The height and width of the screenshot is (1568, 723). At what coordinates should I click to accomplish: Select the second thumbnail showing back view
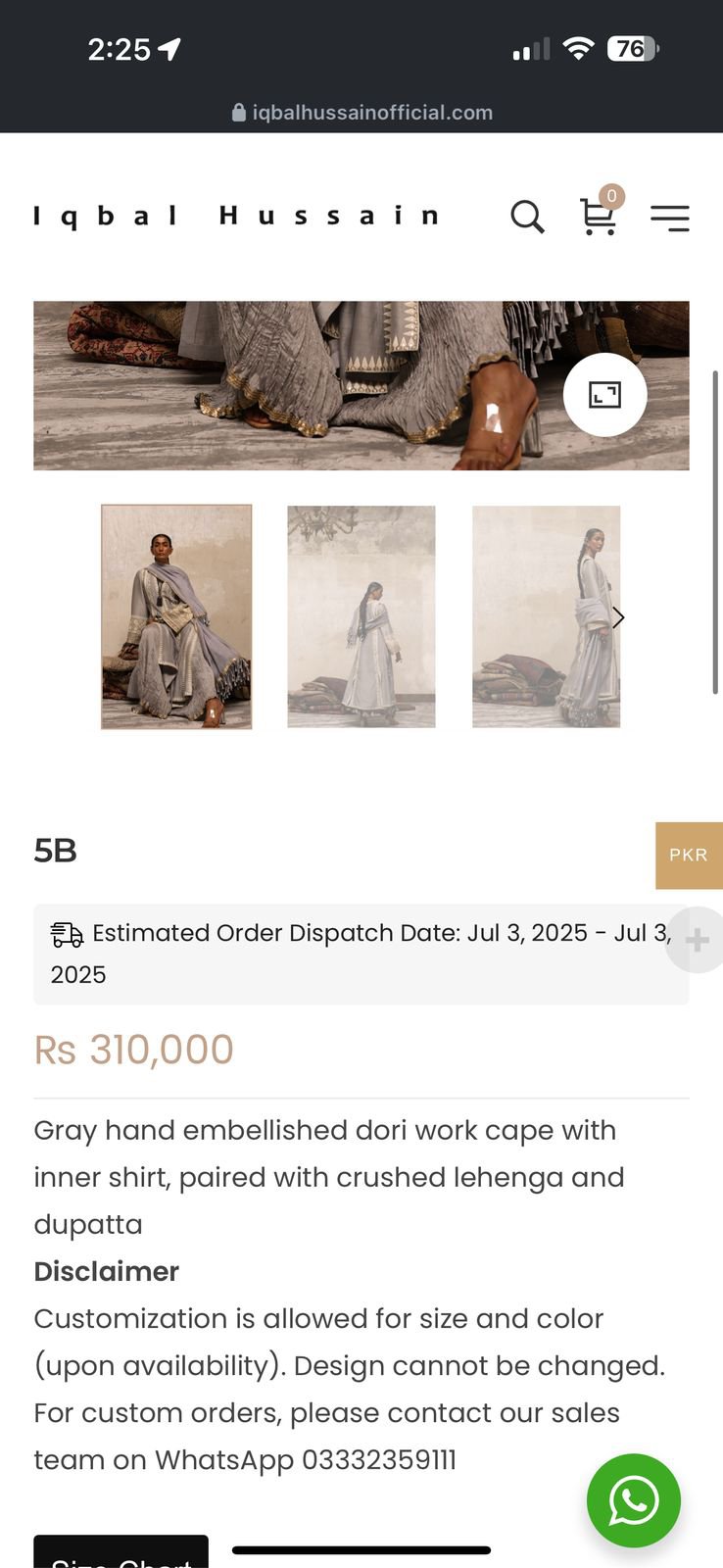[x=361, y=616]
